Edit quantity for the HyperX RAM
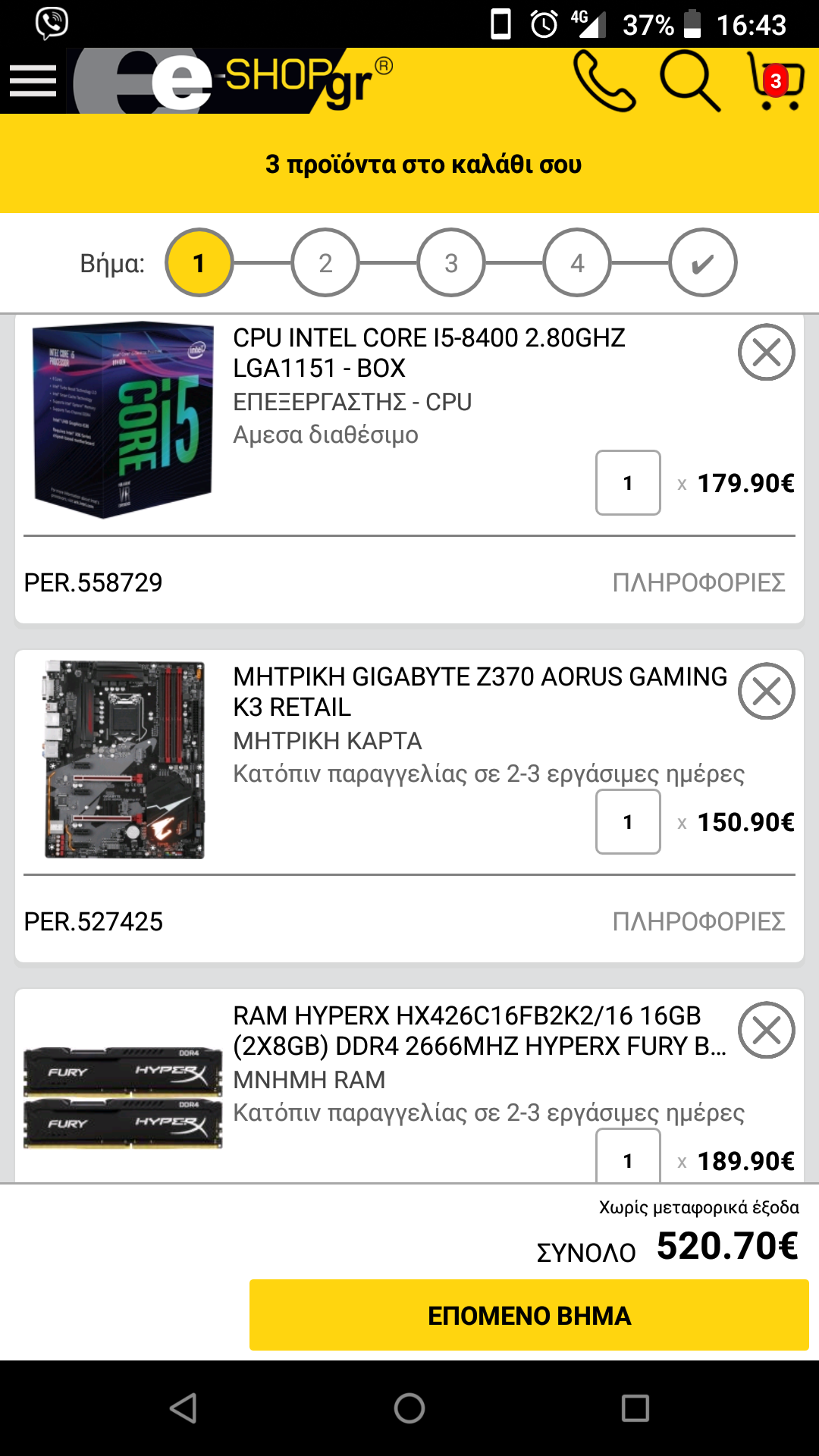This screenshot has width=819, height=1456. (628, 1156)
